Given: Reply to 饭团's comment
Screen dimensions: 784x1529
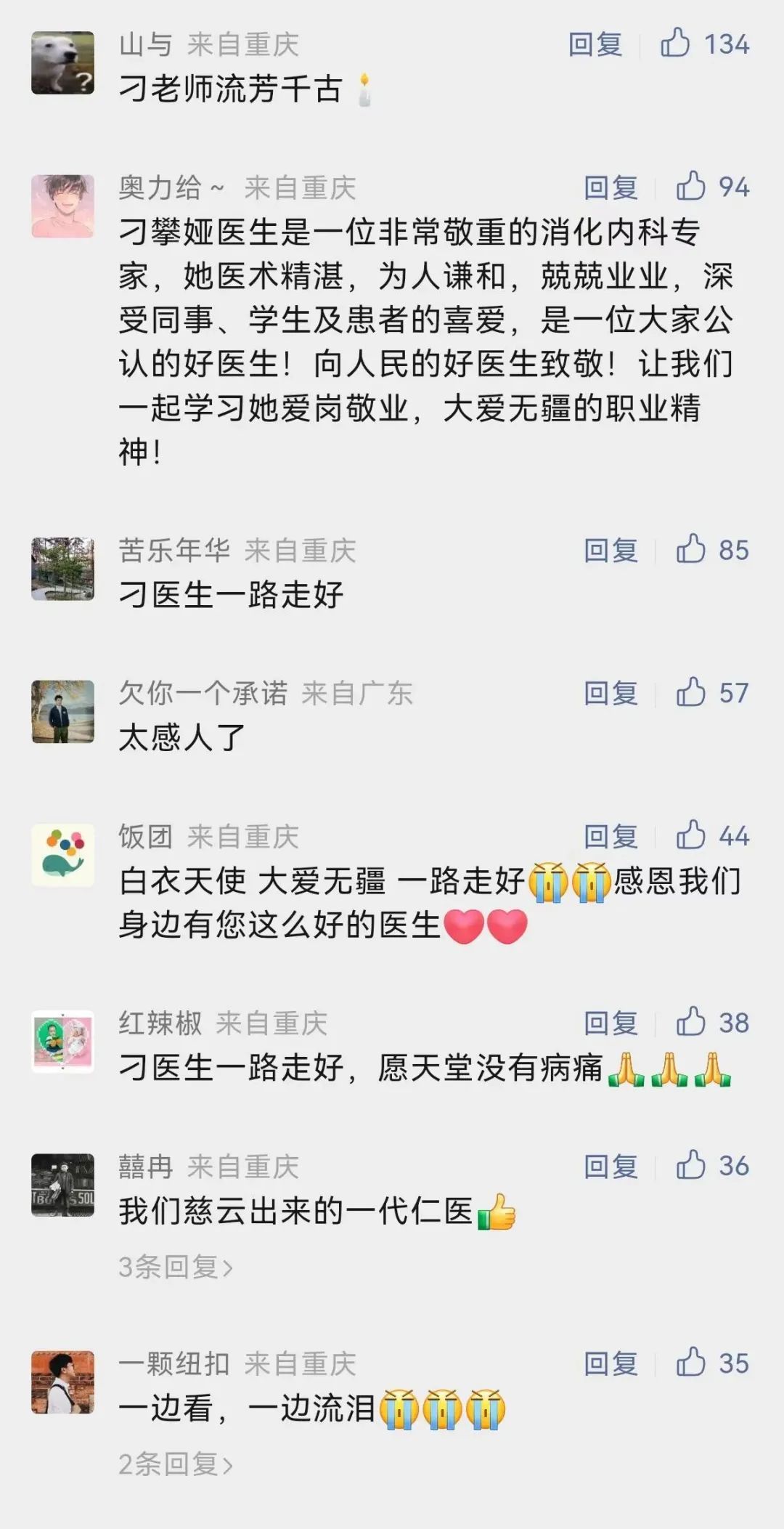Looking at the screenshot, I should [x=611, y=837].
